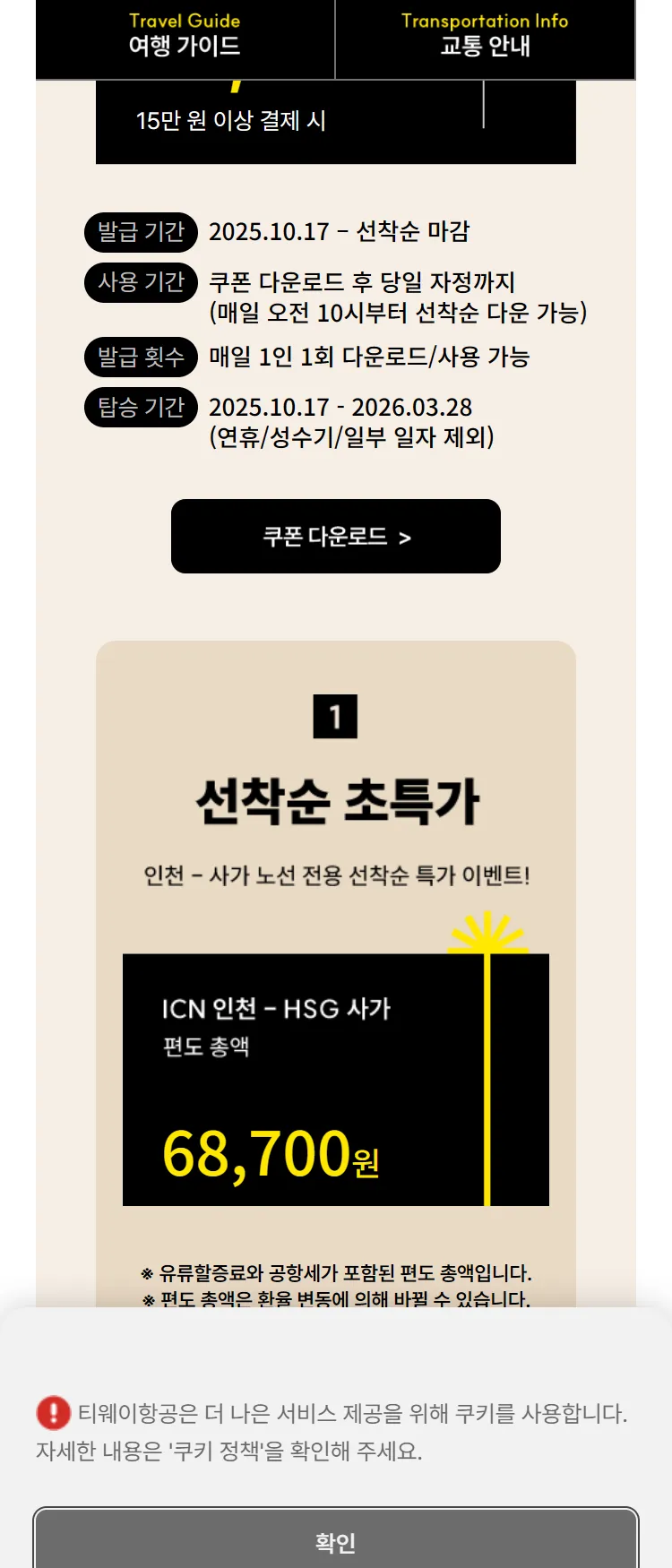
Task: Switch to the 여행 가이드 Travel Guide tab
Action: (185, 38)
